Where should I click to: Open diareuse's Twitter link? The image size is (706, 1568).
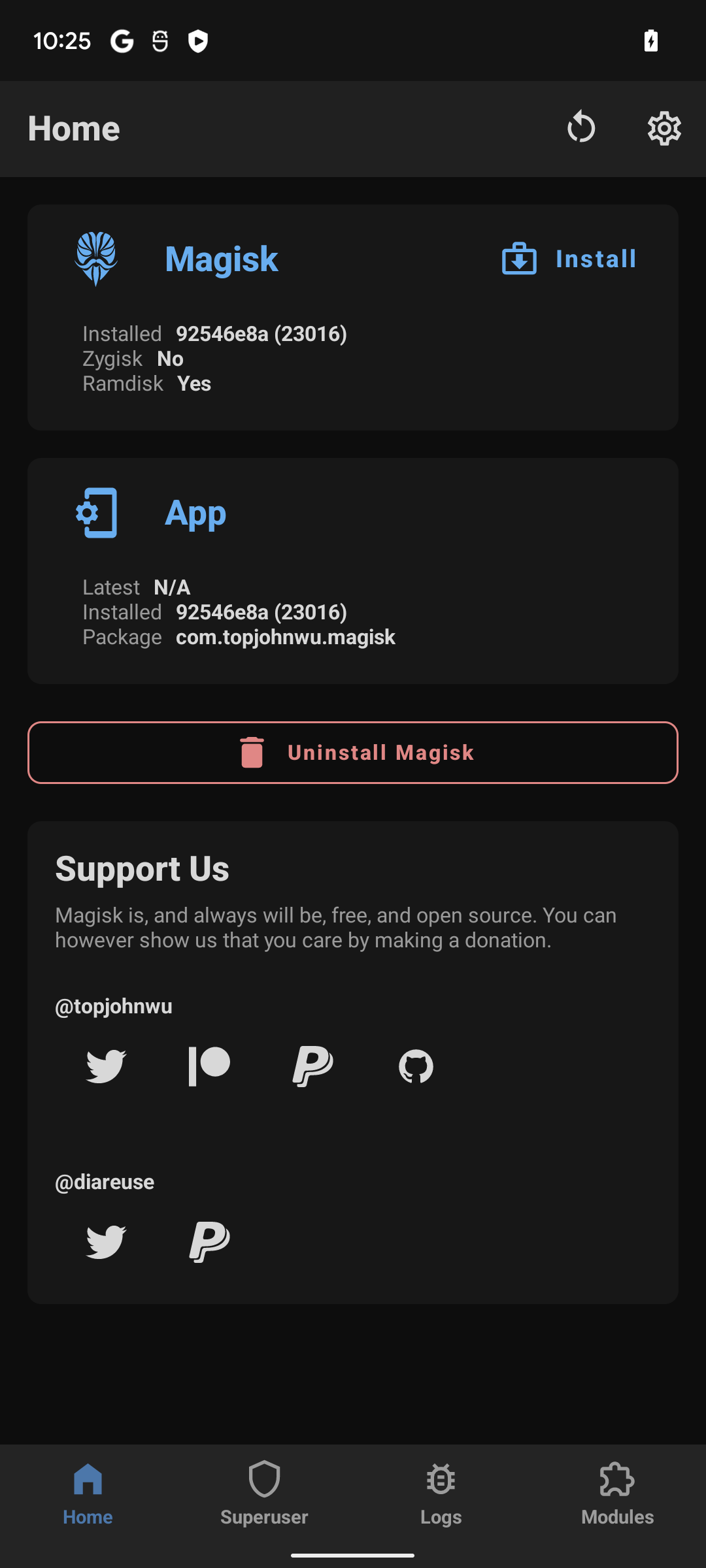point(106,1241)
